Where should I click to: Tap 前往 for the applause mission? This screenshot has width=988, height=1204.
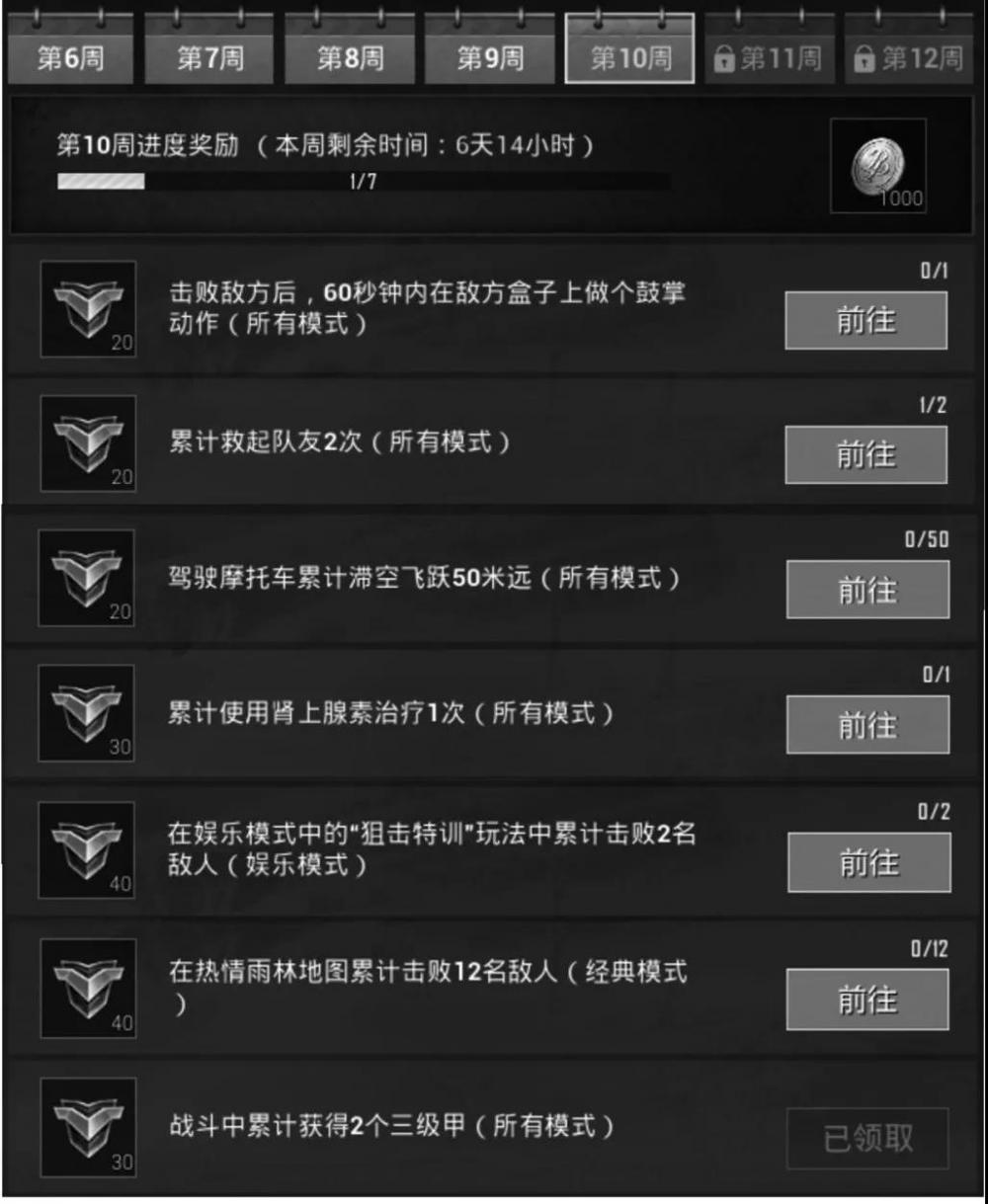(865, 320)
